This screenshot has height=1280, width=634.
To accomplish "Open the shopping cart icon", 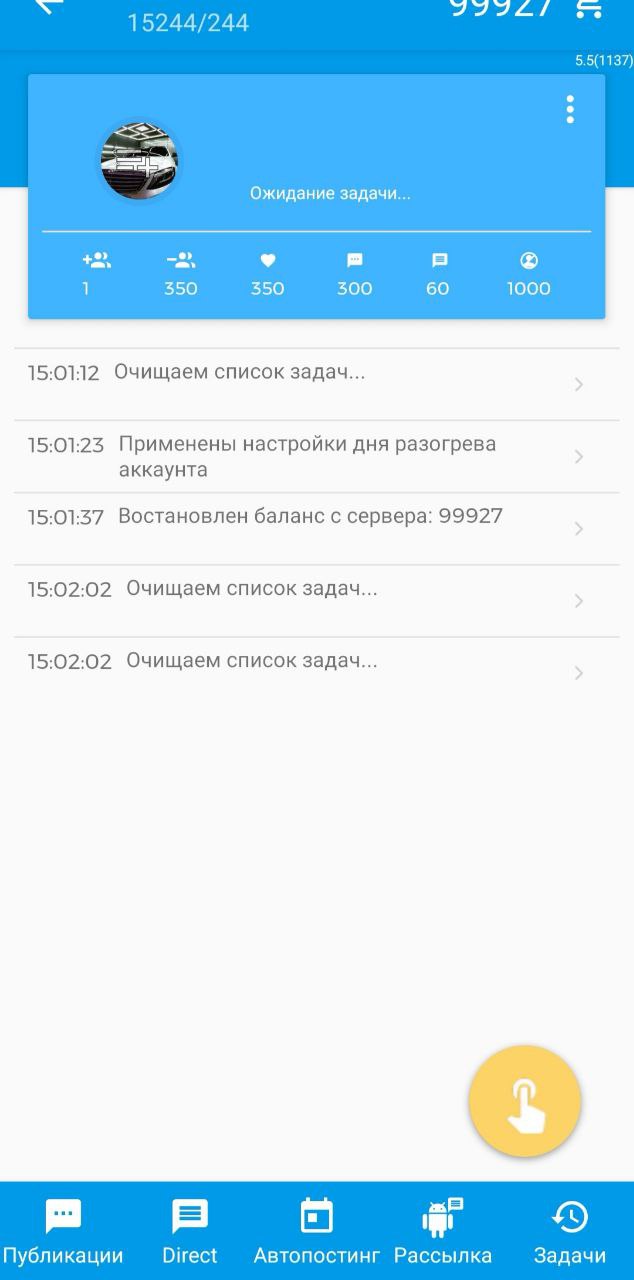I will [589, 8].
